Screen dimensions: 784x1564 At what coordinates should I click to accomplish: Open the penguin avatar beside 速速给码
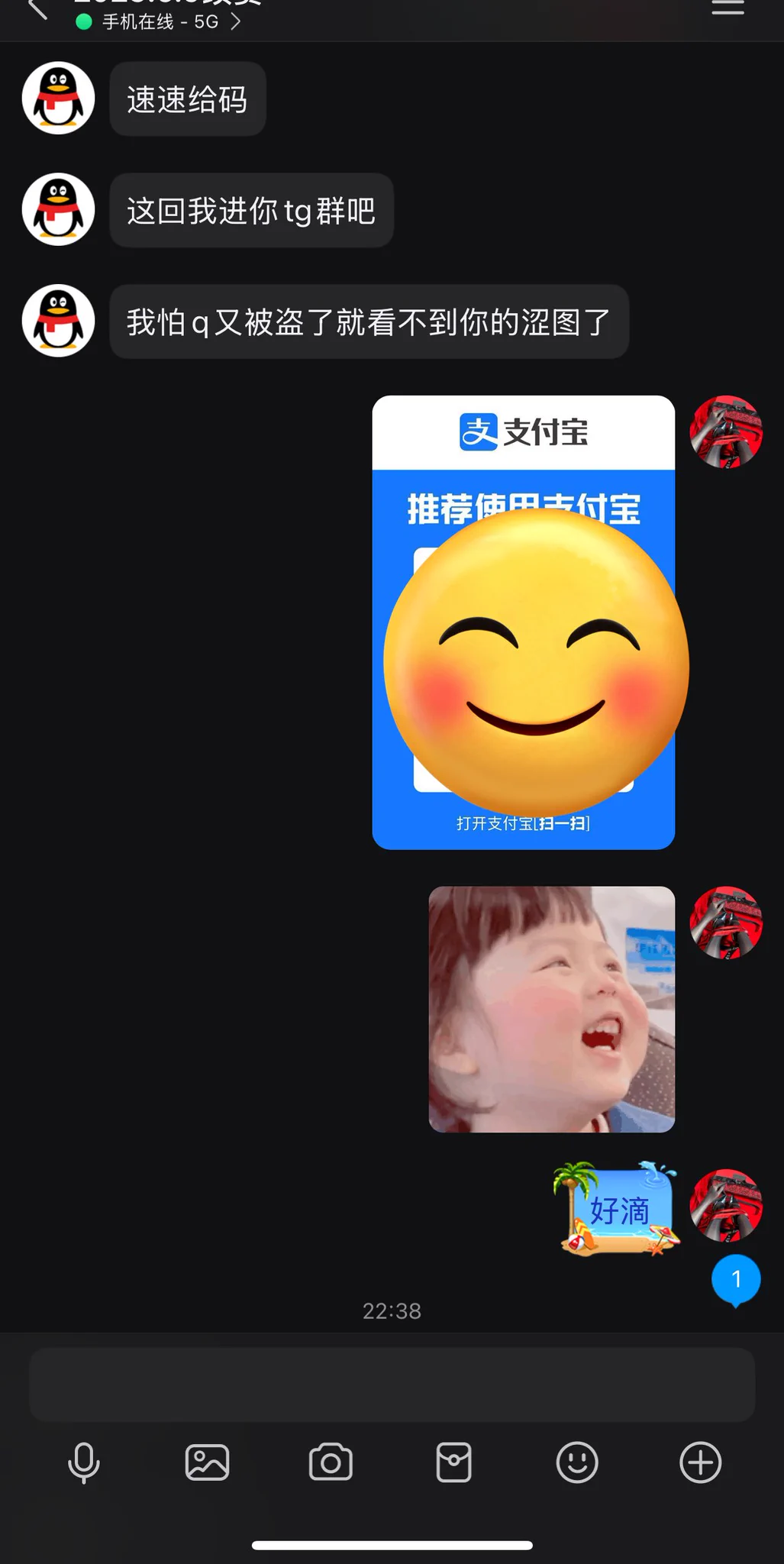coord(58,99)
